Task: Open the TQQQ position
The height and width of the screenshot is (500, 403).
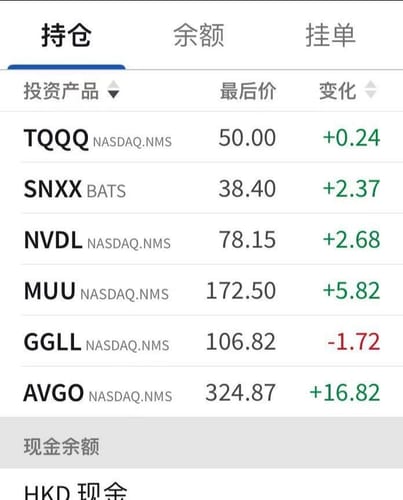Action: click(201, 137)
